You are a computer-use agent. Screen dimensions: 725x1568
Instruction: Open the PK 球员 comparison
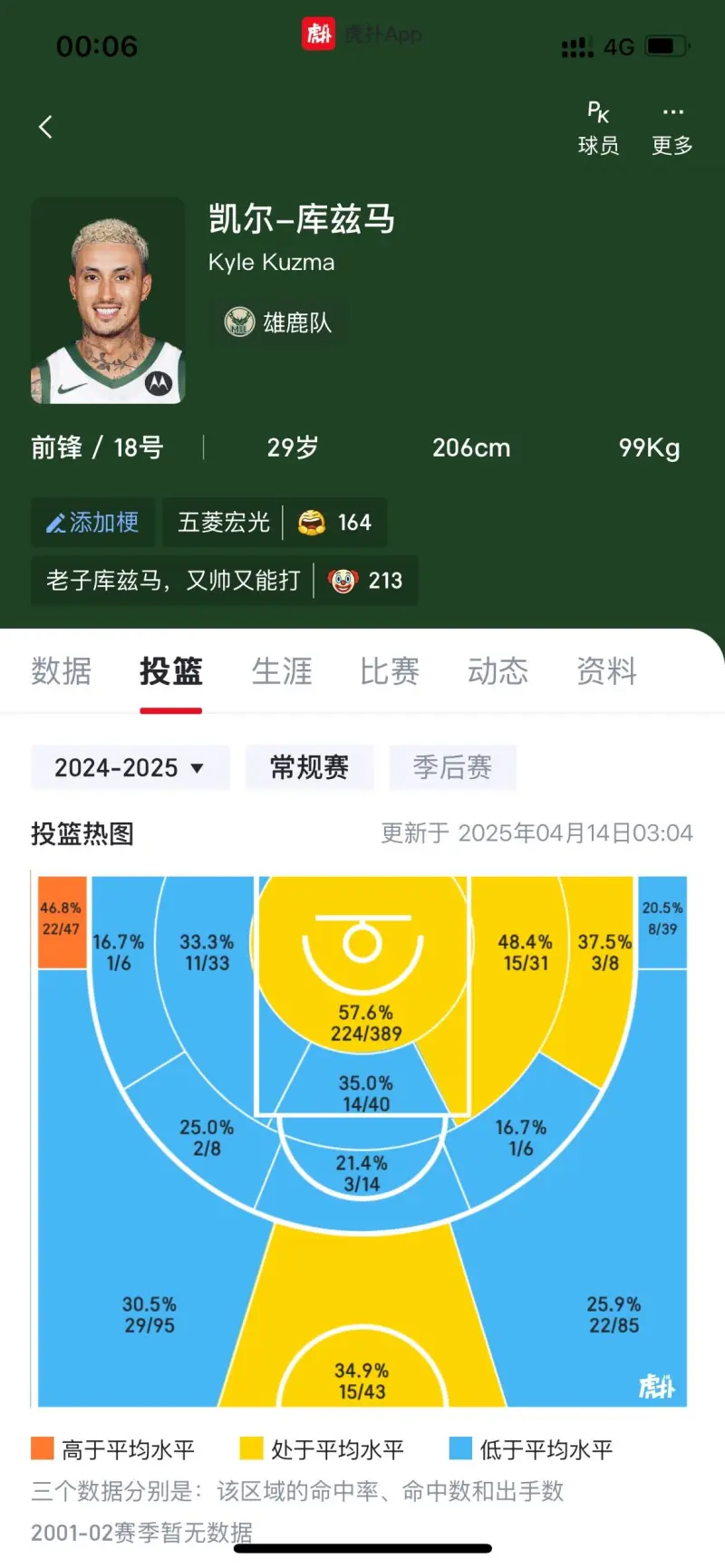tap(598, 129)
